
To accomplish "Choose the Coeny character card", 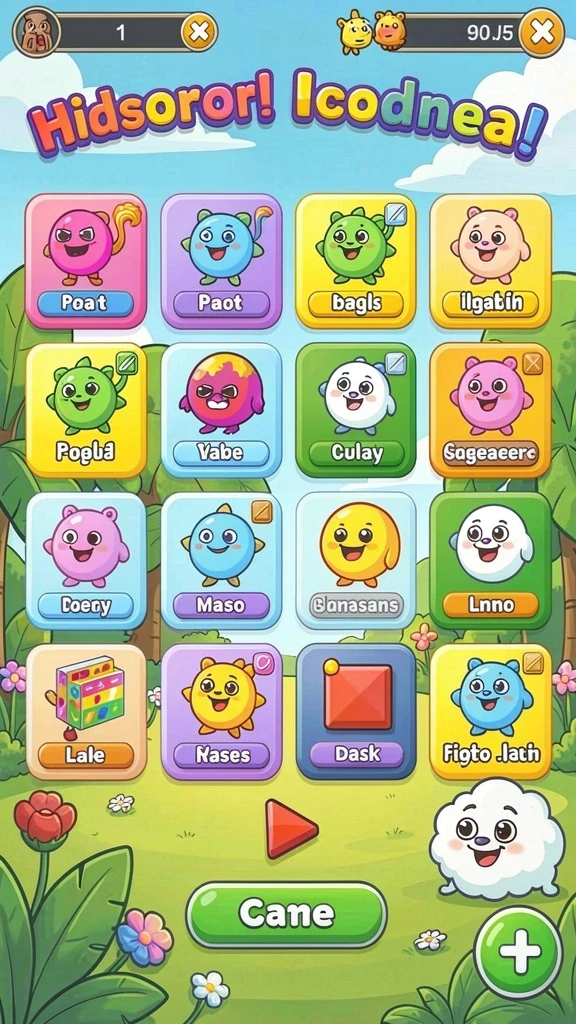I will tap(86, 561).
